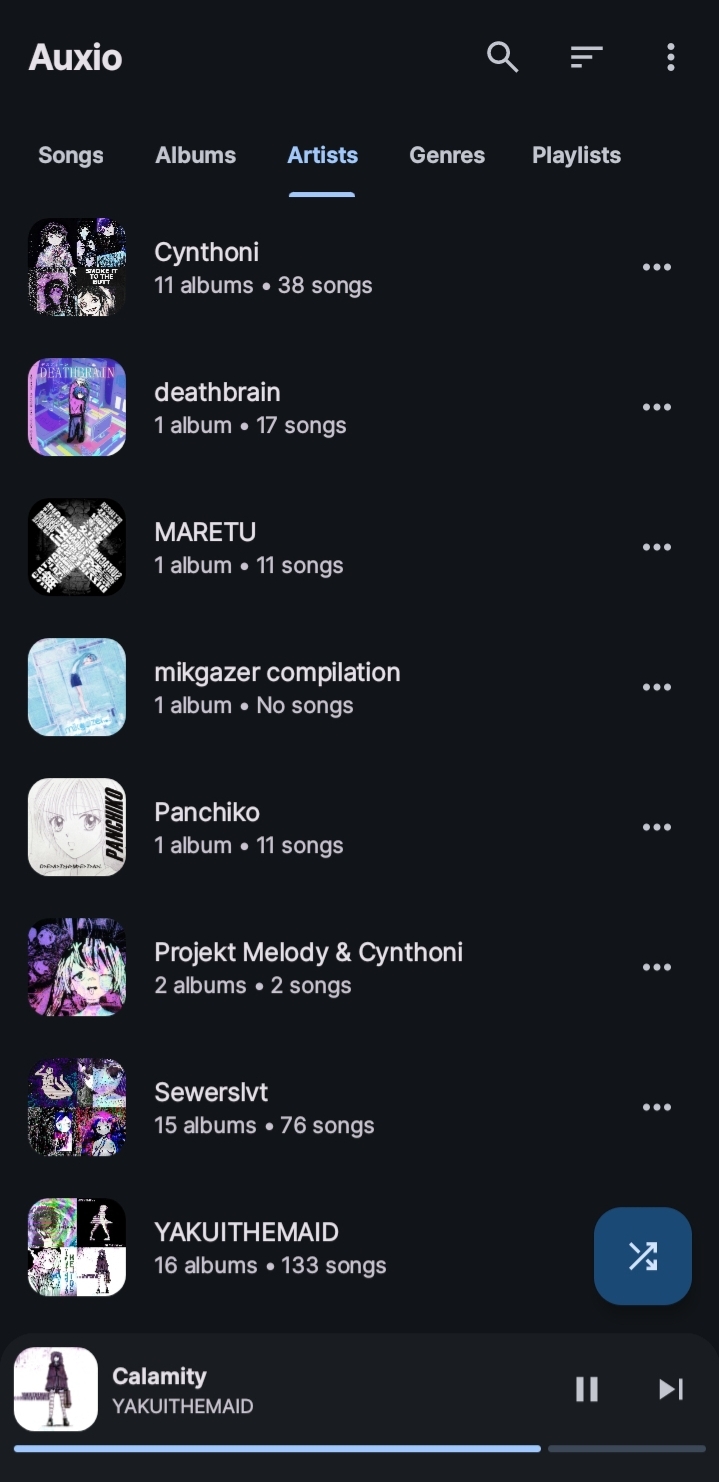719x1482 pixels.
Task: Skip to the next track
Action: (x=670, y=1389)
